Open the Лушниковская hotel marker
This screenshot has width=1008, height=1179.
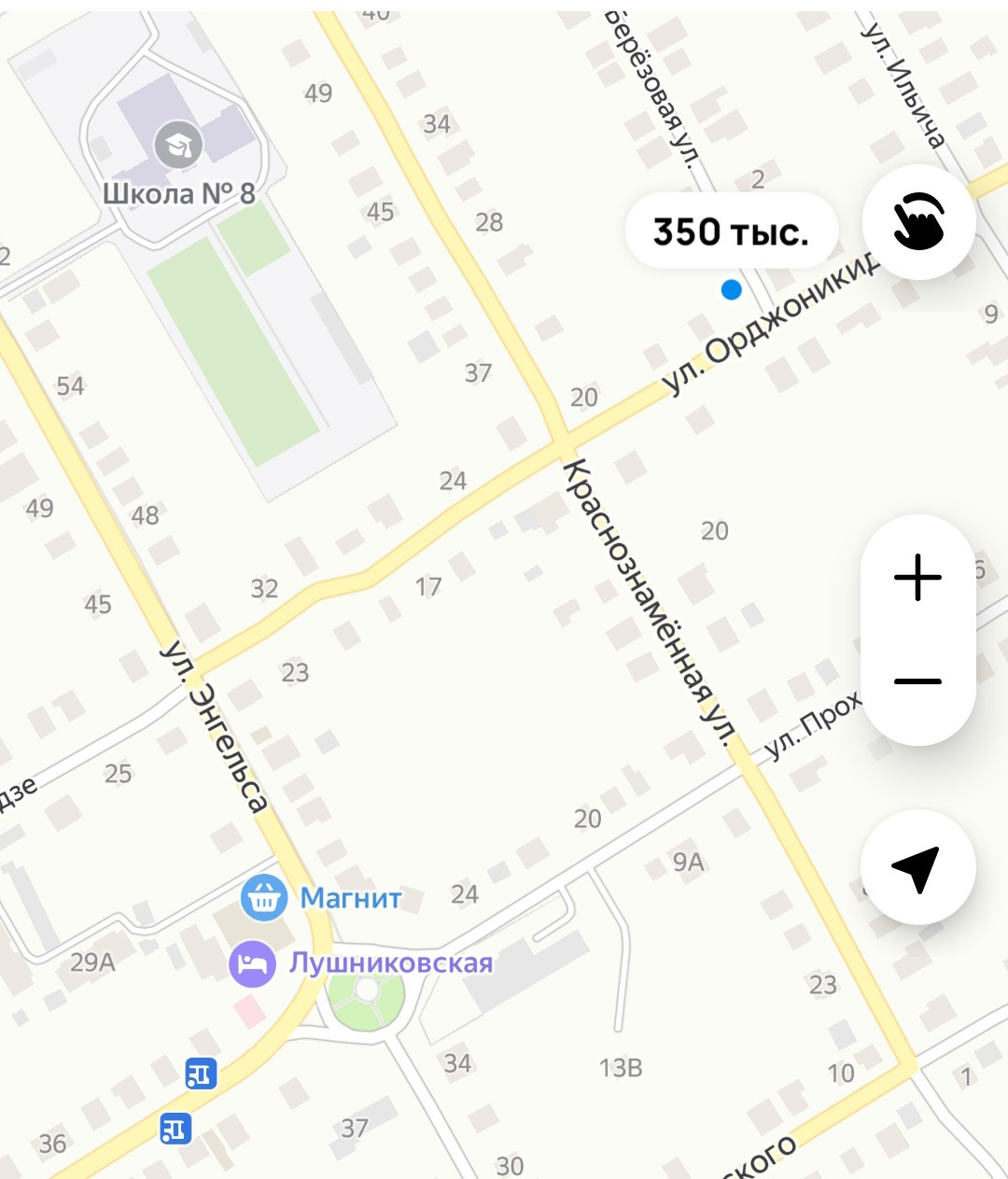tap(253, 963)
